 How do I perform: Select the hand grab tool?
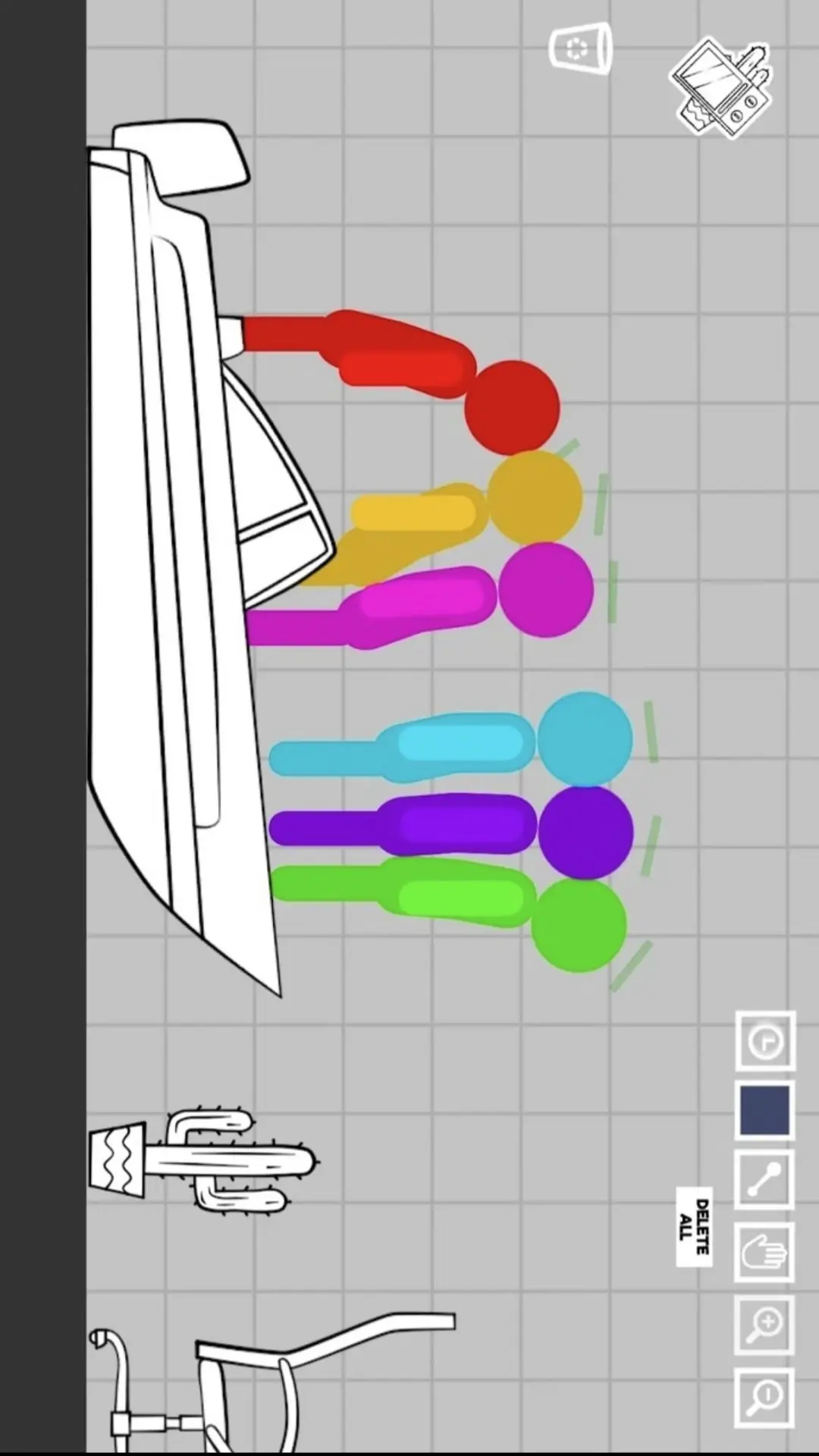click(764, 1252)
